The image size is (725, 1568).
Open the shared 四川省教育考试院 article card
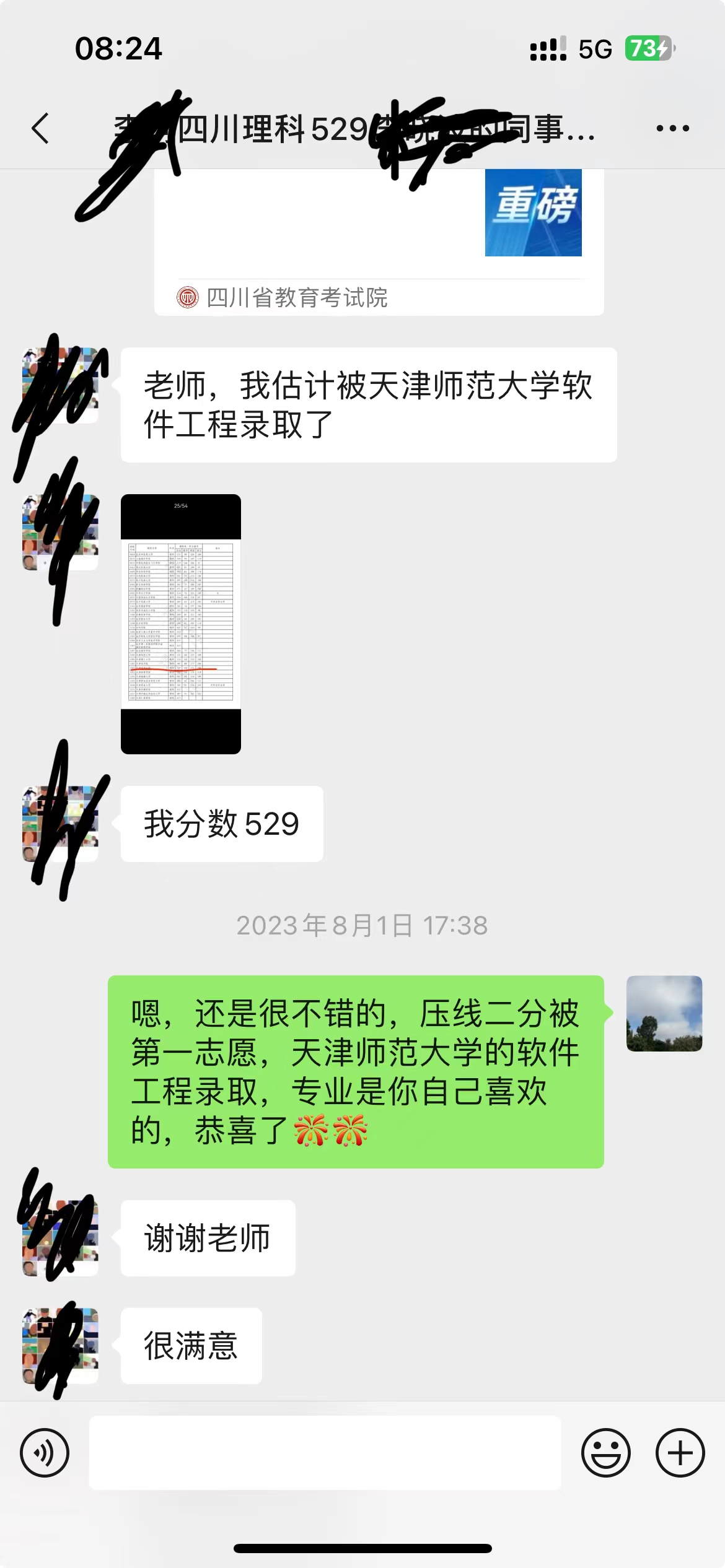tap(379, 243)
